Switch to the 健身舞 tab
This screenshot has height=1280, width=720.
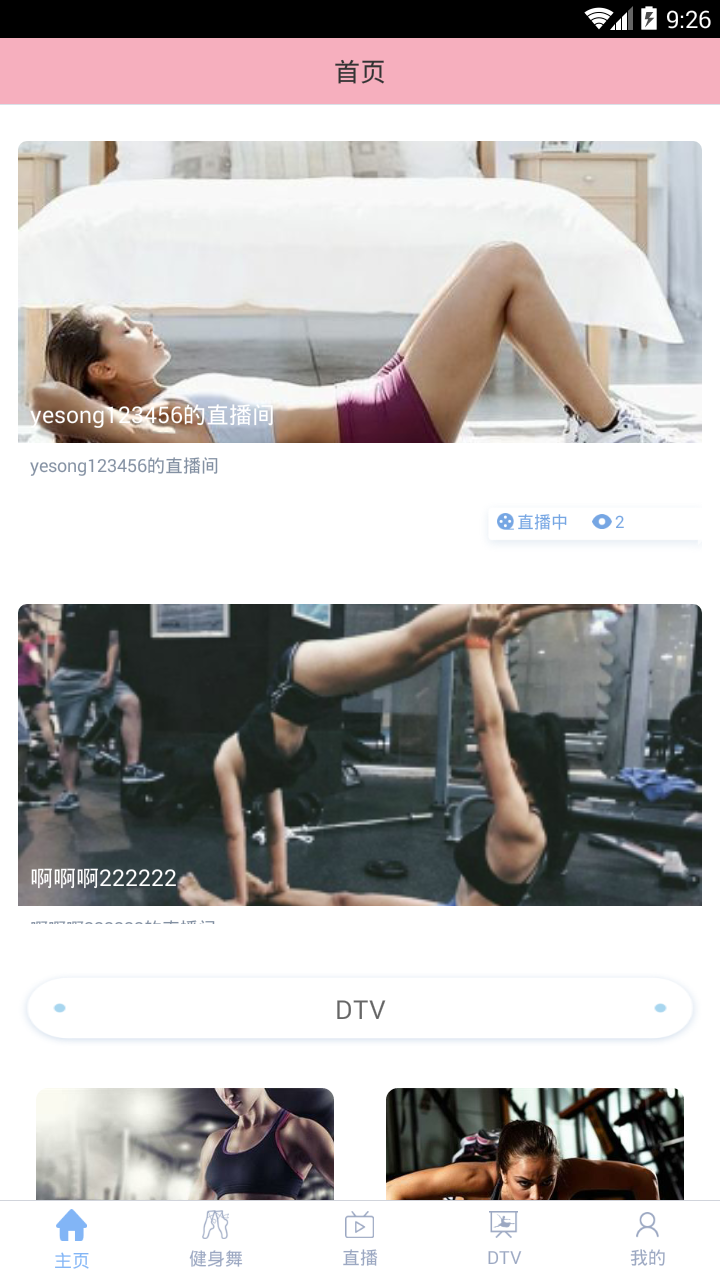216,1240
